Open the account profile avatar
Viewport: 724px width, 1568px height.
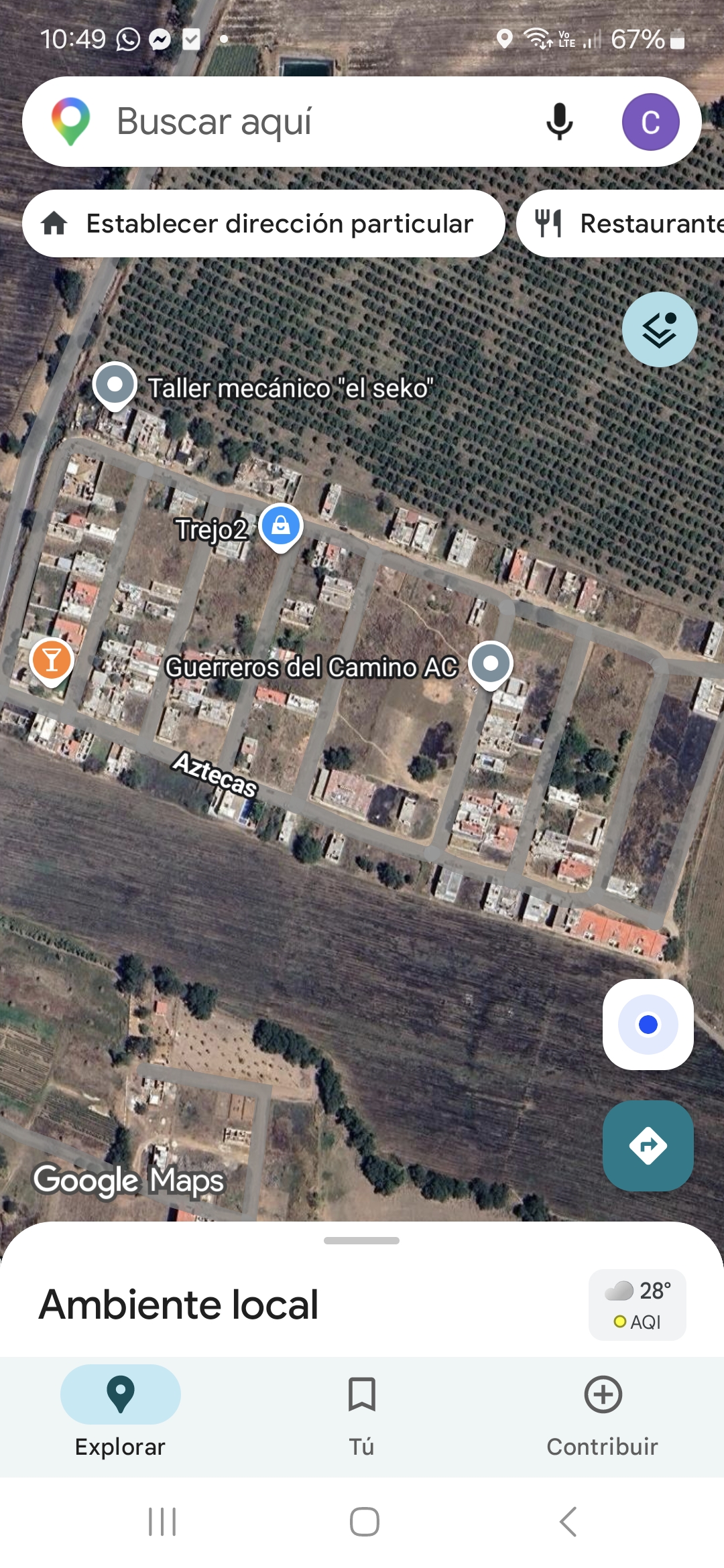pos(650,122)
